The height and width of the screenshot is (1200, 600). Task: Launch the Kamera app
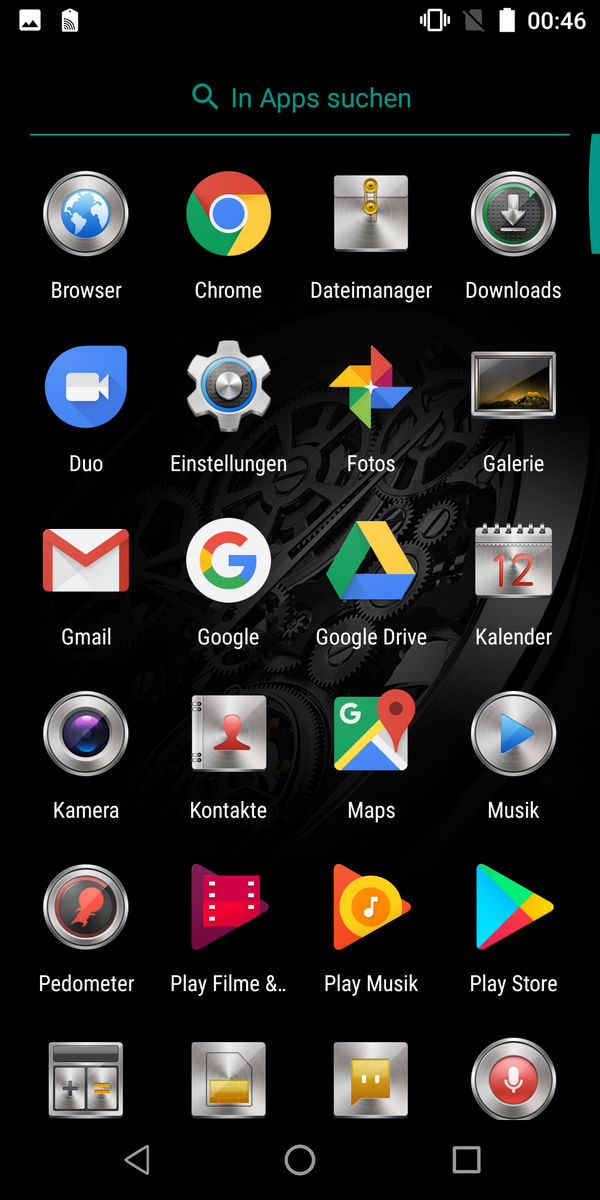(x=86, y=733)
